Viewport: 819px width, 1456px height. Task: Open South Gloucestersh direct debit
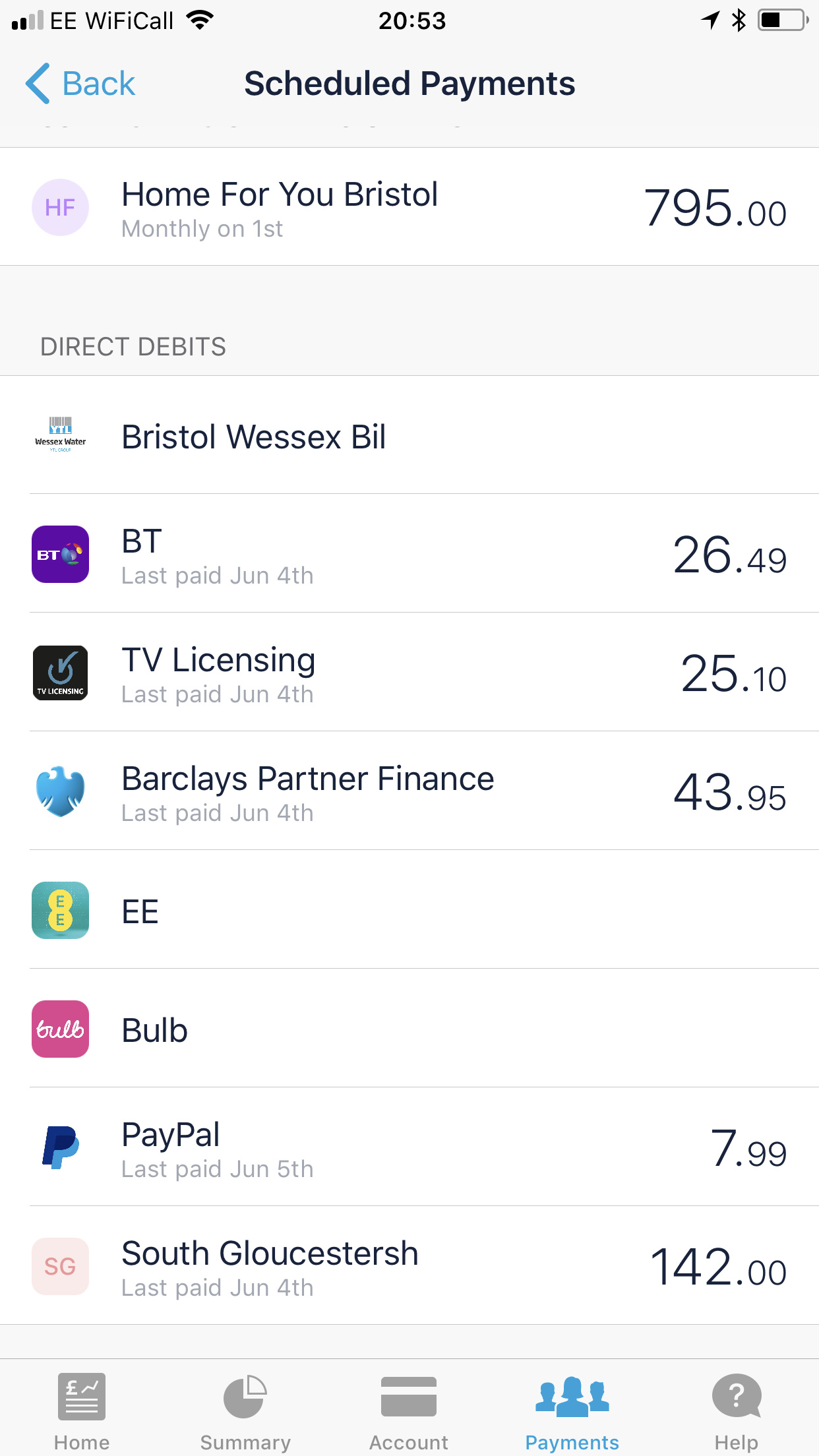pos(409,1266)
